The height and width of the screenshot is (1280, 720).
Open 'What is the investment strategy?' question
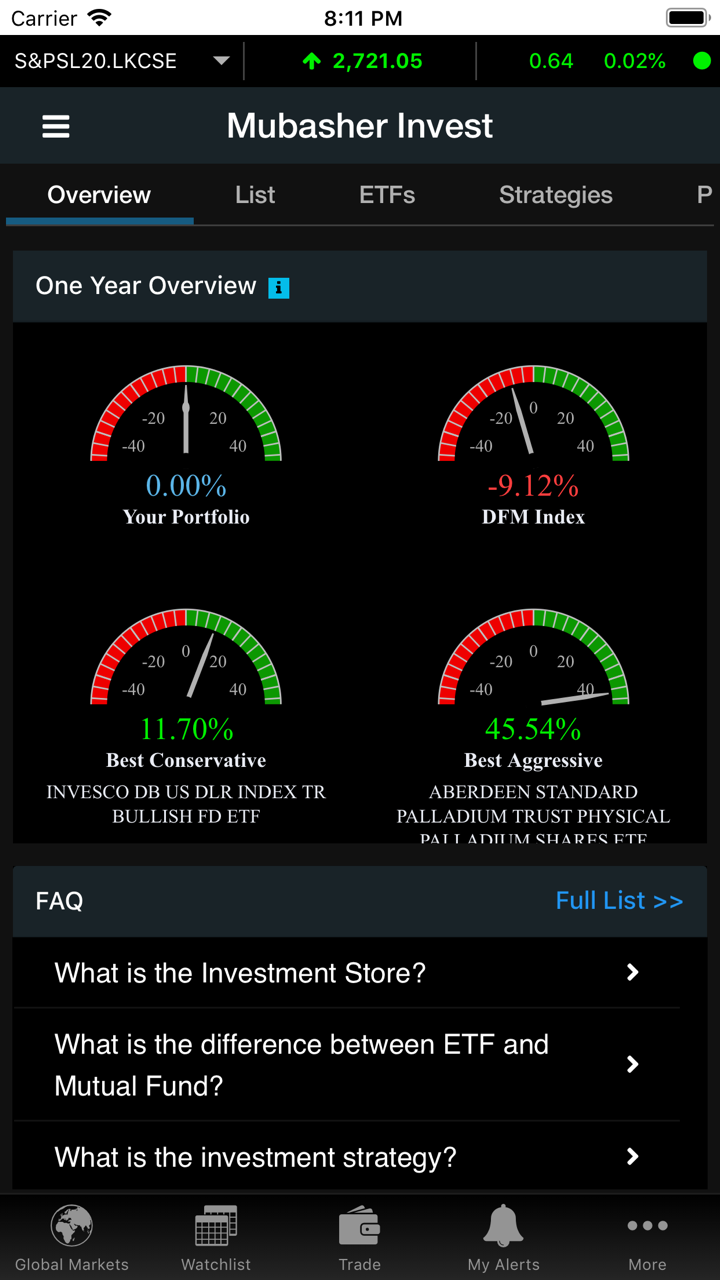pos(346,1157)
